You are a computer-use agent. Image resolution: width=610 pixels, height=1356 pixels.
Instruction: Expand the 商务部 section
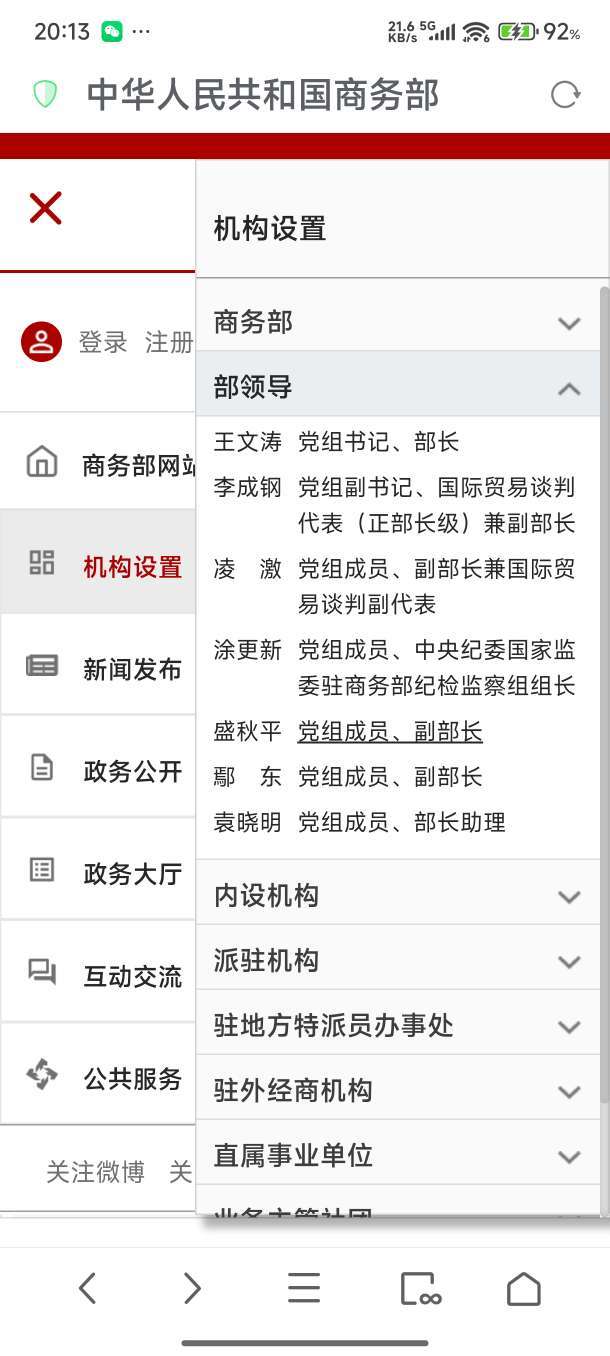pos(400,322)
